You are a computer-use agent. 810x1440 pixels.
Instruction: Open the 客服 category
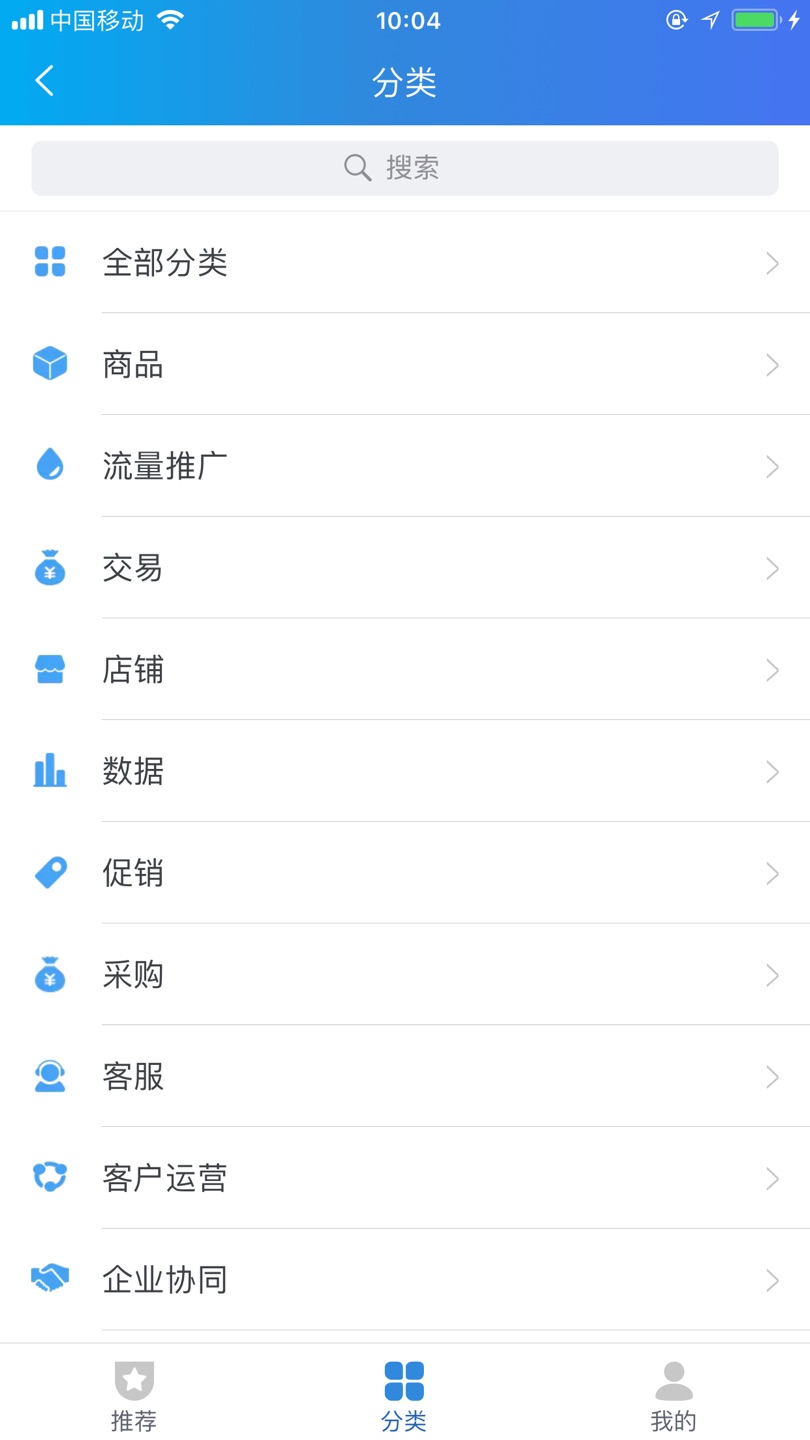(x=405, y=1076)
